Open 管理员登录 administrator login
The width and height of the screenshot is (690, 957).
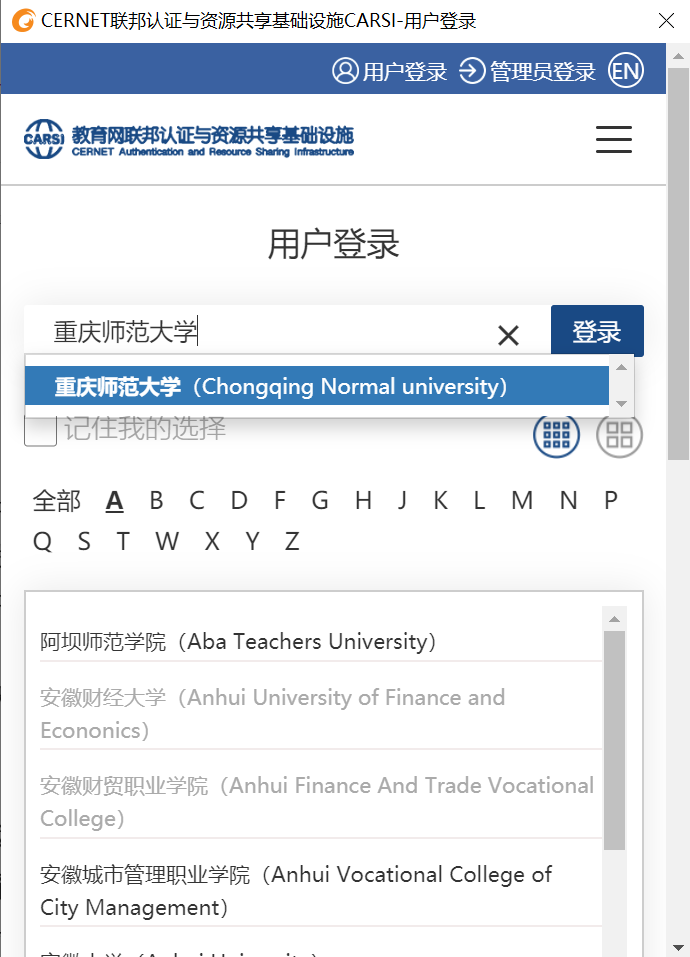(x=528, y=71)
